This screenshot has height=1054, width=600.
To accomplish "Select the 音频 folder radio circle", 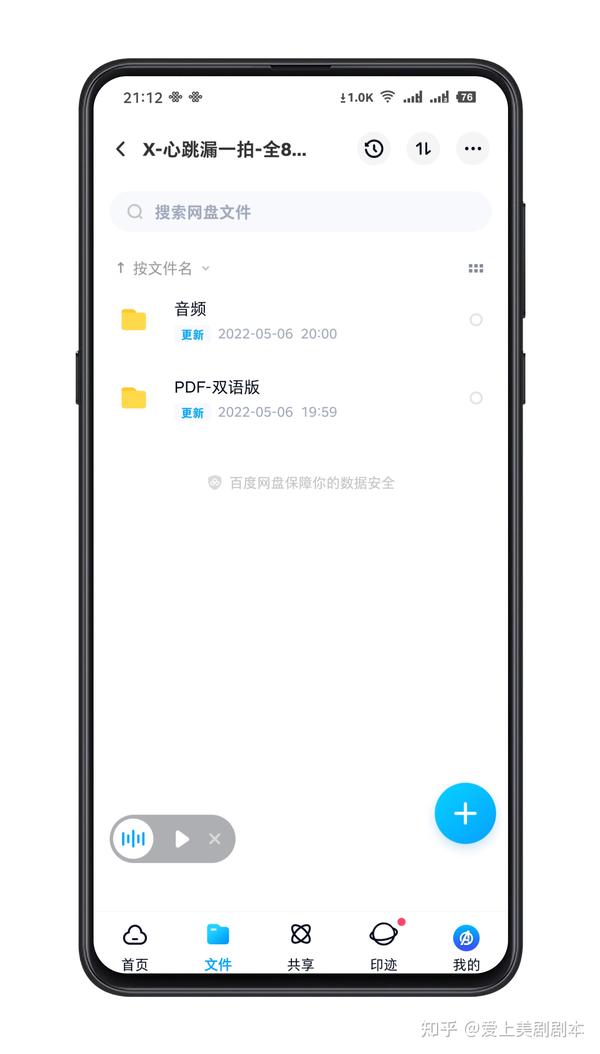I will pyautogui.click(x=476, y=320).
